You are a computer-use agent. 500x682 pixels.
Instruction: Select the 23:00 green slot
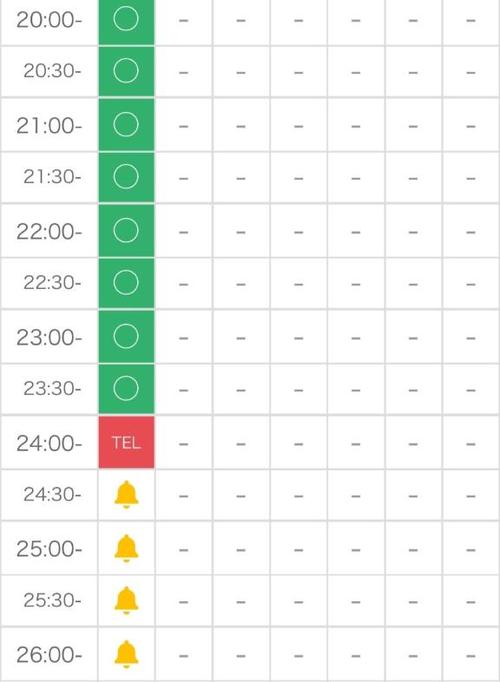(x=126, y=336)
